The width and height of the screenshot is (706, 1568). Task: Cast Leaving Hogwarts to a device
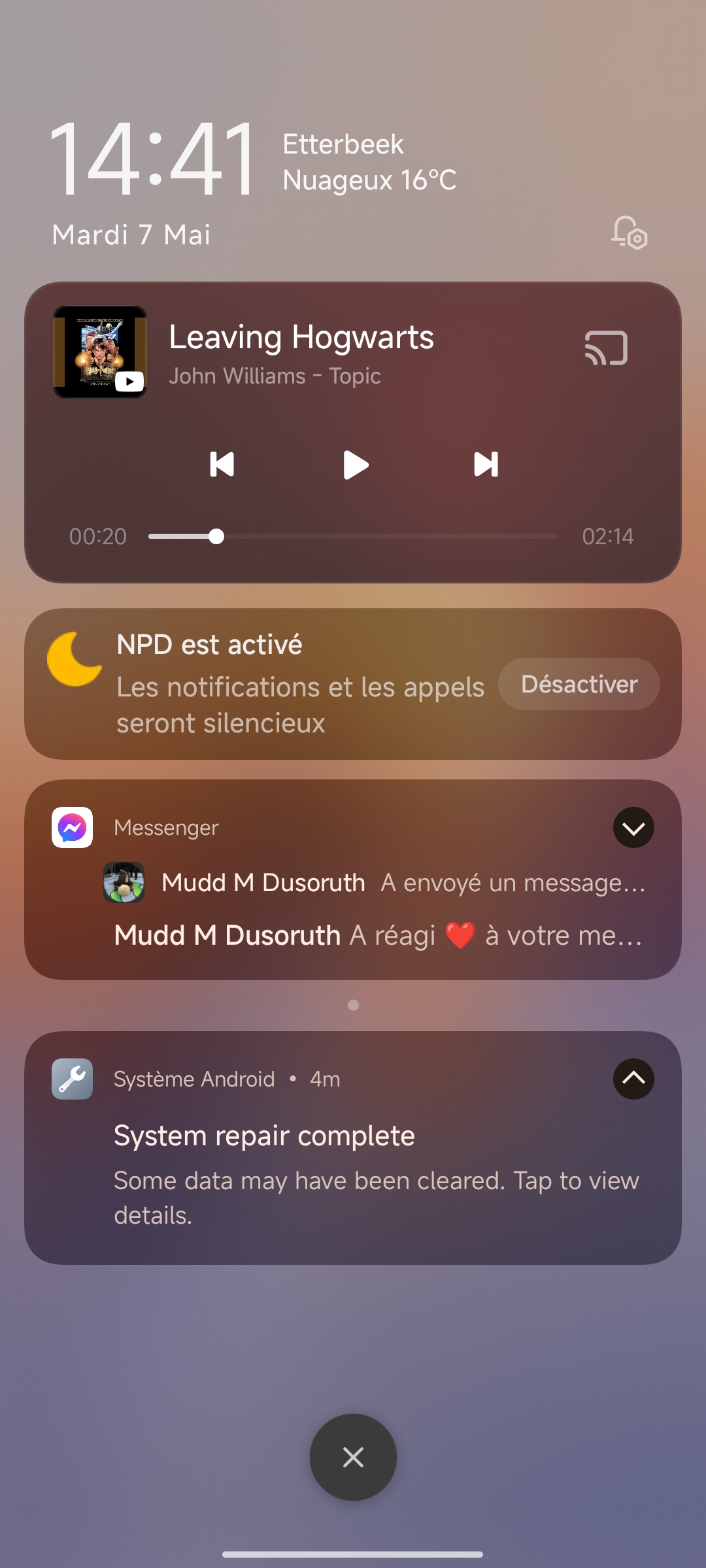606,348
